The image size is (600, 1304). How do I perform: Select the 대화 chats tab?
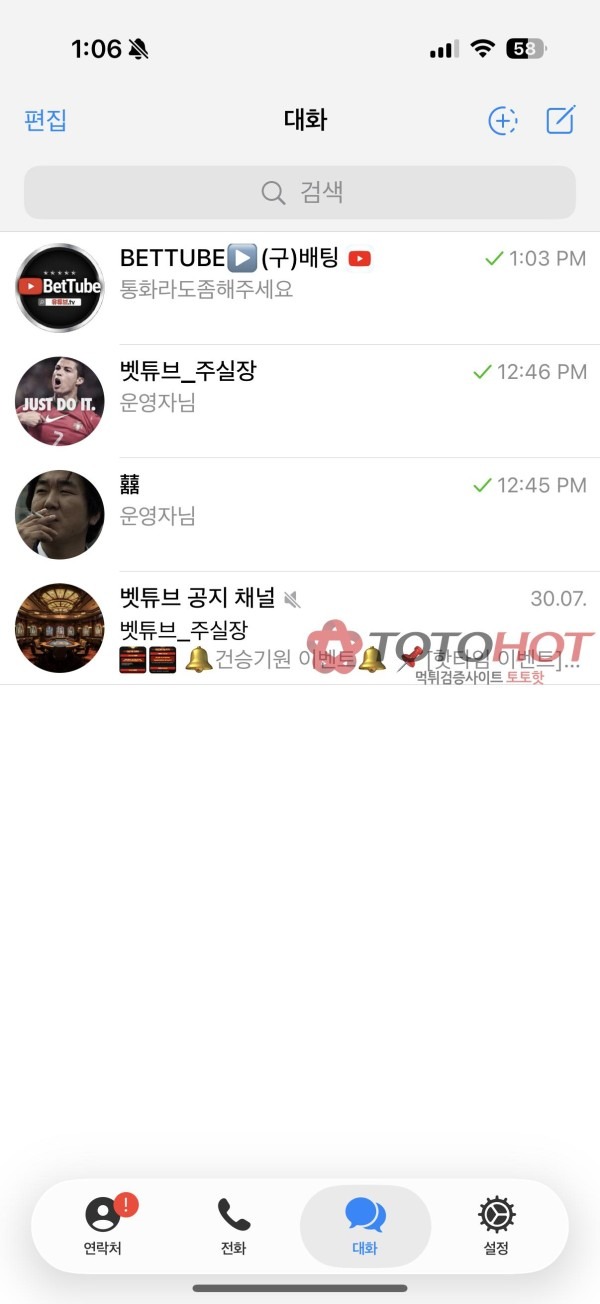tap(365, 1226)
